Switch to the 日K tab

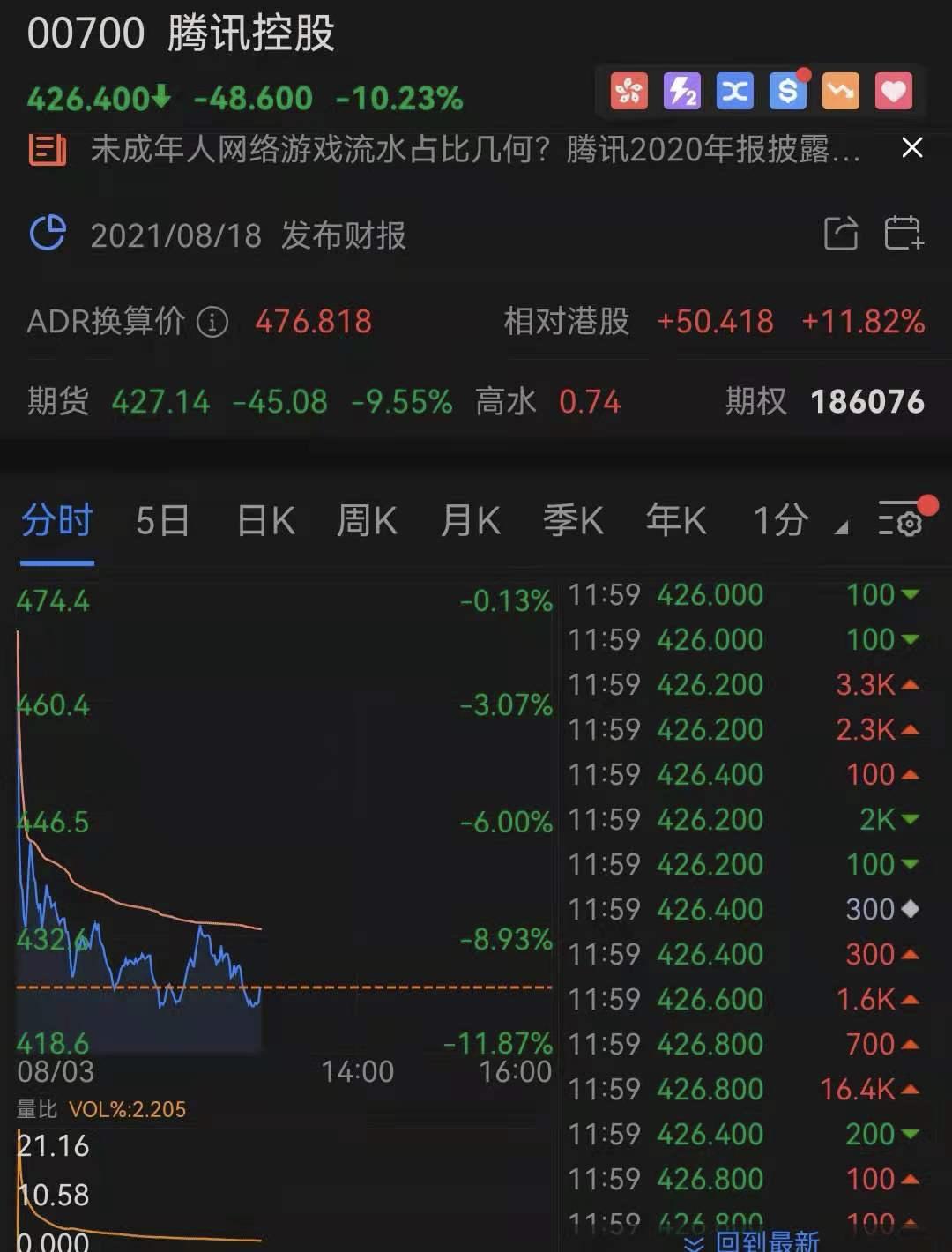point(264,521)
